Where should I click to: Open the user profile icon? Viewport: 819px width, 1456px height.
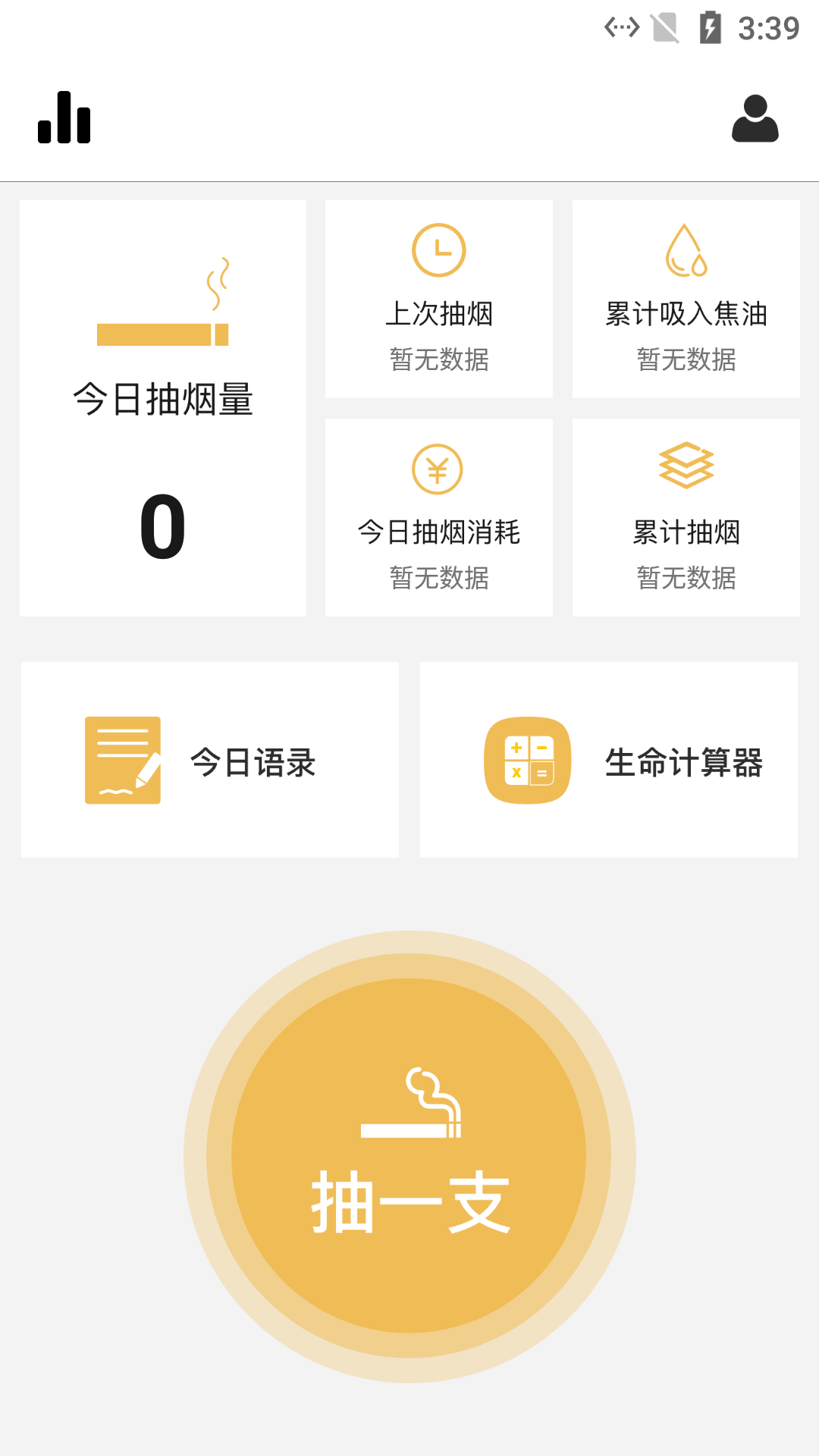coord(755,118)
